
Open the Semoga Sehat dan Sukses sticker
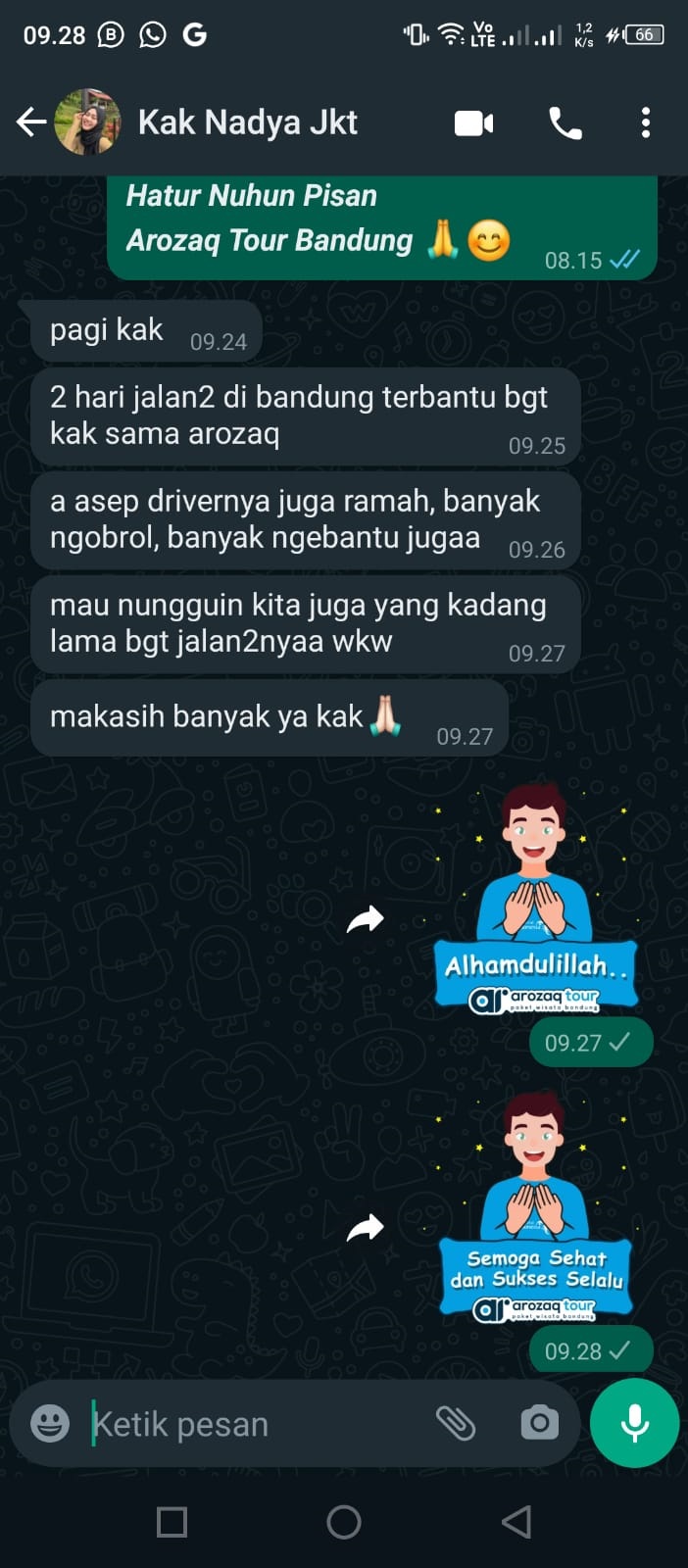pyautogui.click(x=535, y=1207)
